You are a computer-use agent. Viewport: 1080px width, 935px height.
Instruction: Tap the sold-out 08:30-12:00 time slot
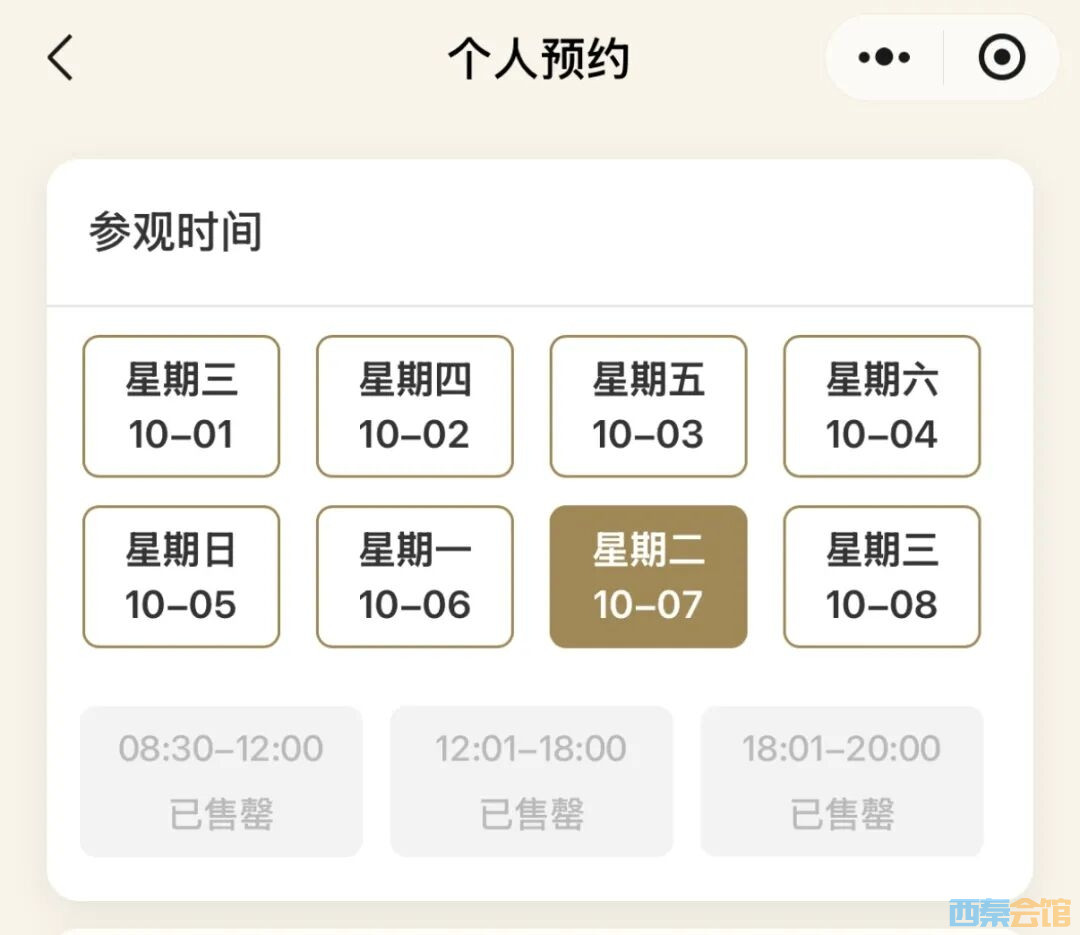pyautogui.click(x=221, y=781)
